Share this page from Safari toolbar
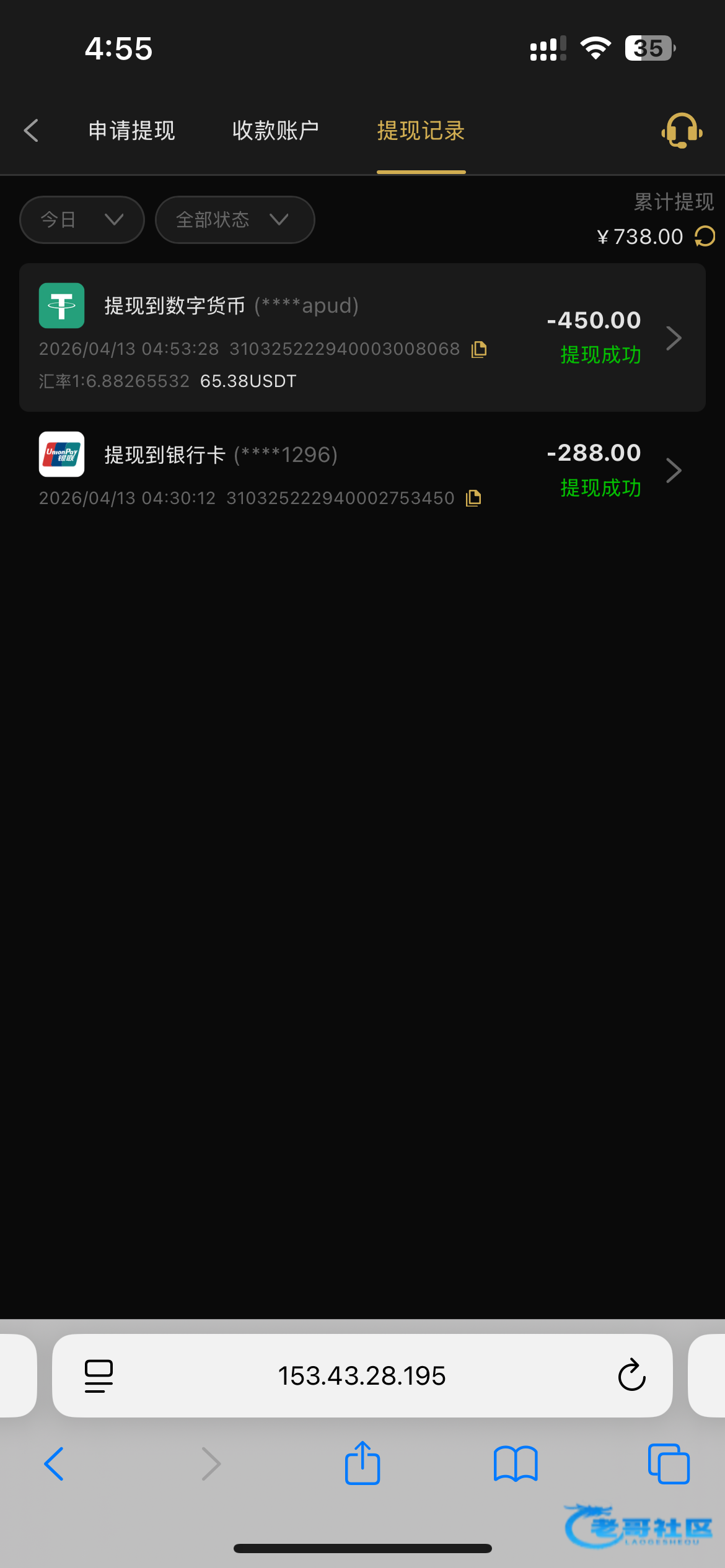Screen dimensions: 725x1568 pos(362,1463)
